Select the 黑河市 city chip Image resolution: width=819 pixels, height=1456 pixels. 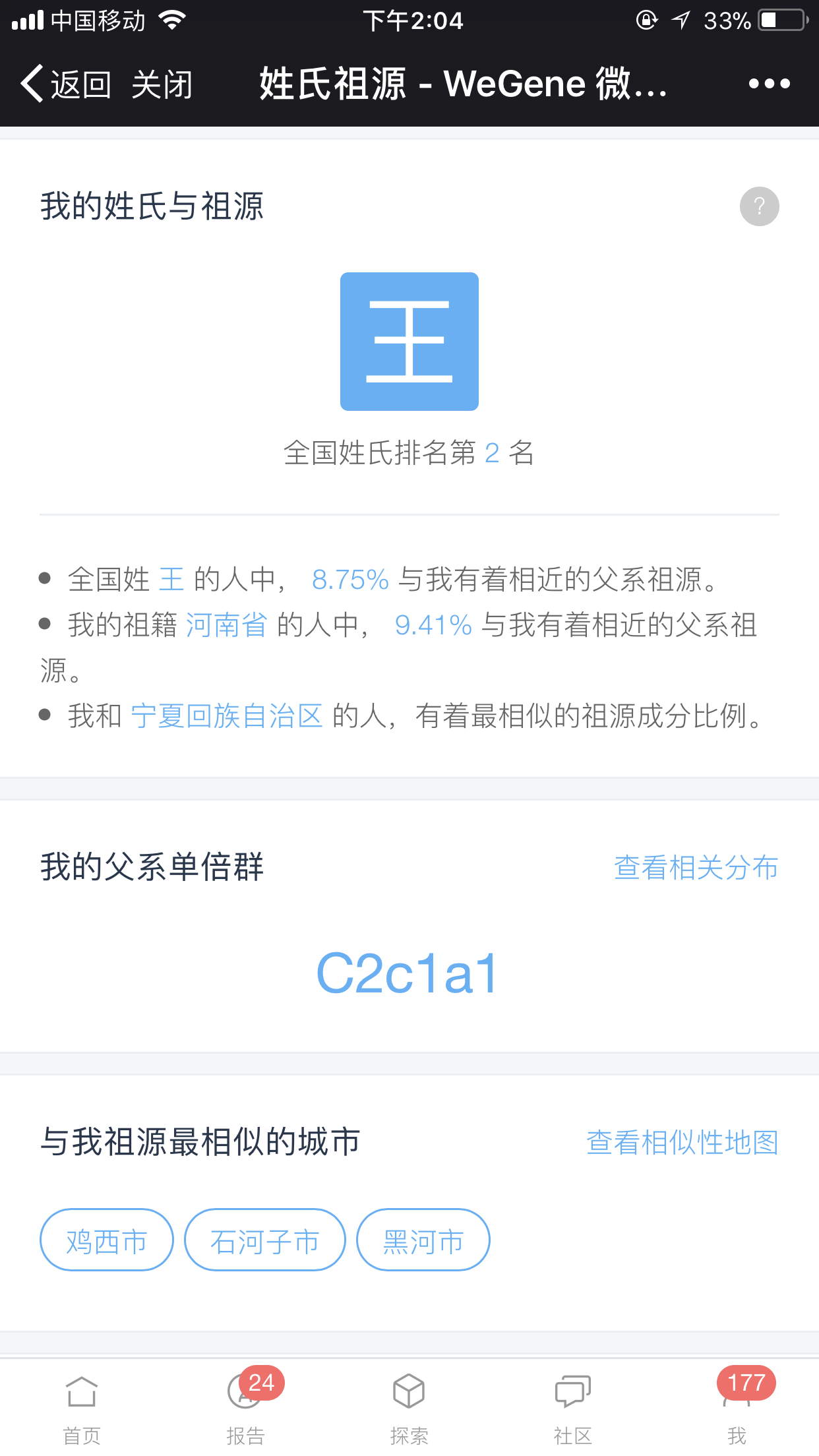(x=423, y=1240)
